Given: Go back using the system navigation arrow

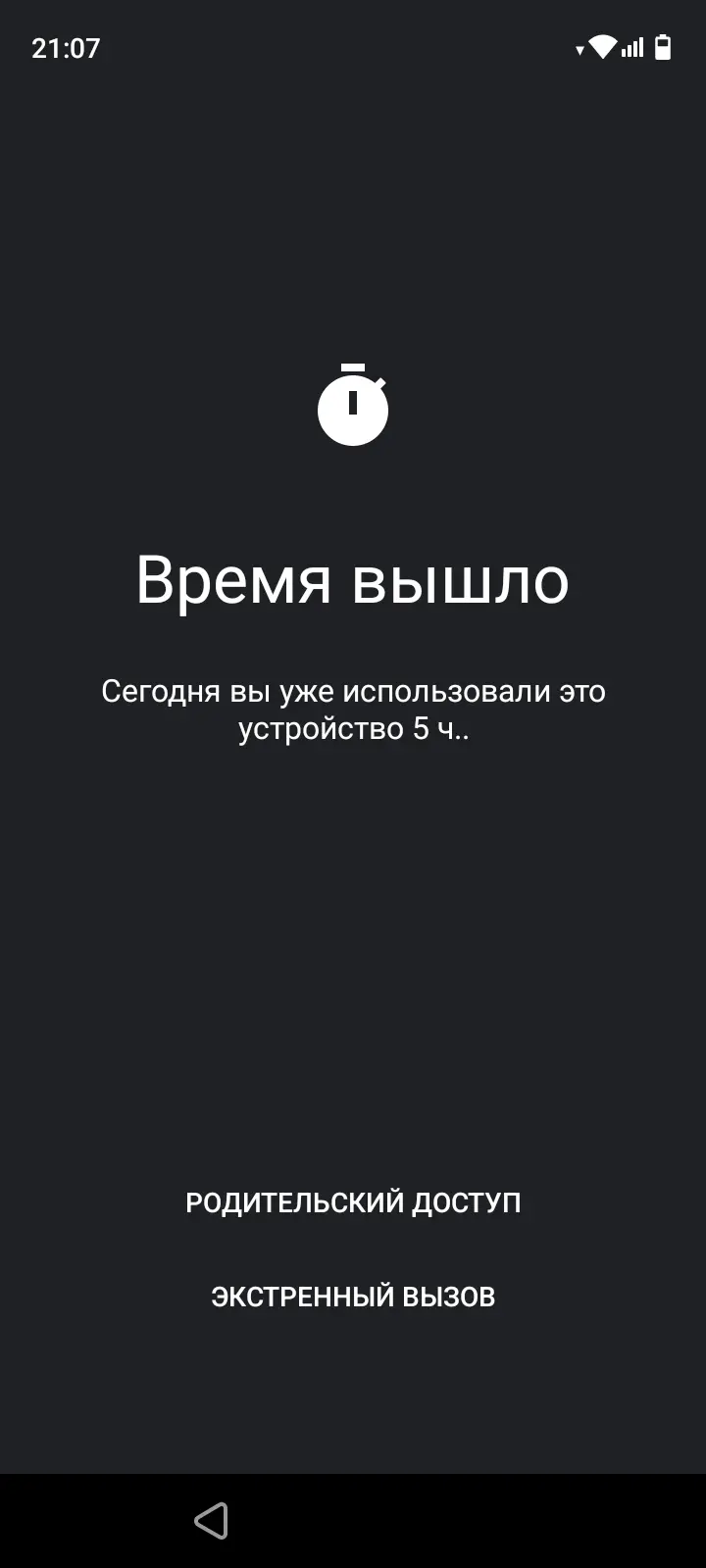Looking at the screenshot, I should 212,1521.
